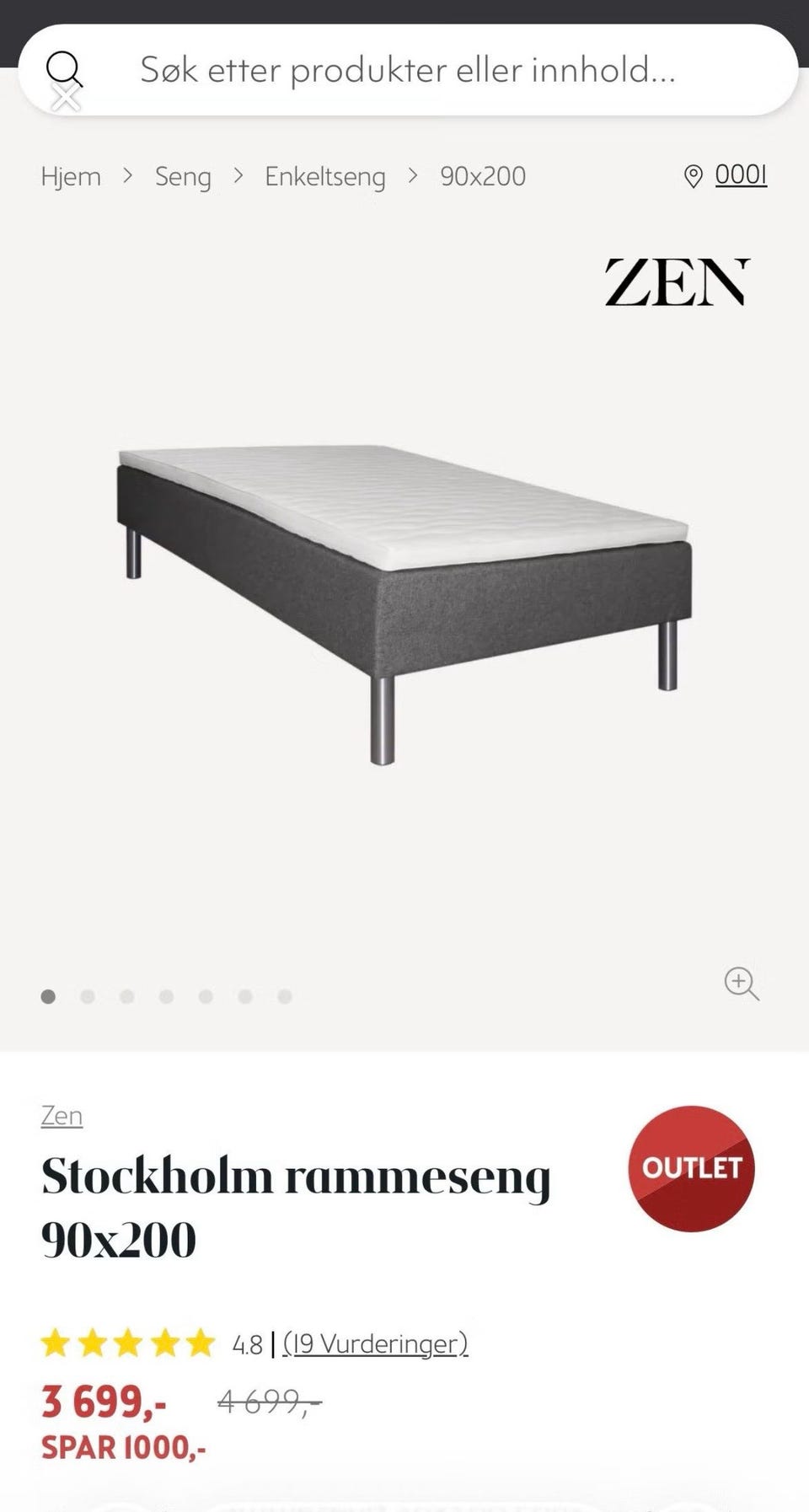Open store location 0001 link
The image size is (809, 1512).
tap(741, 174)
